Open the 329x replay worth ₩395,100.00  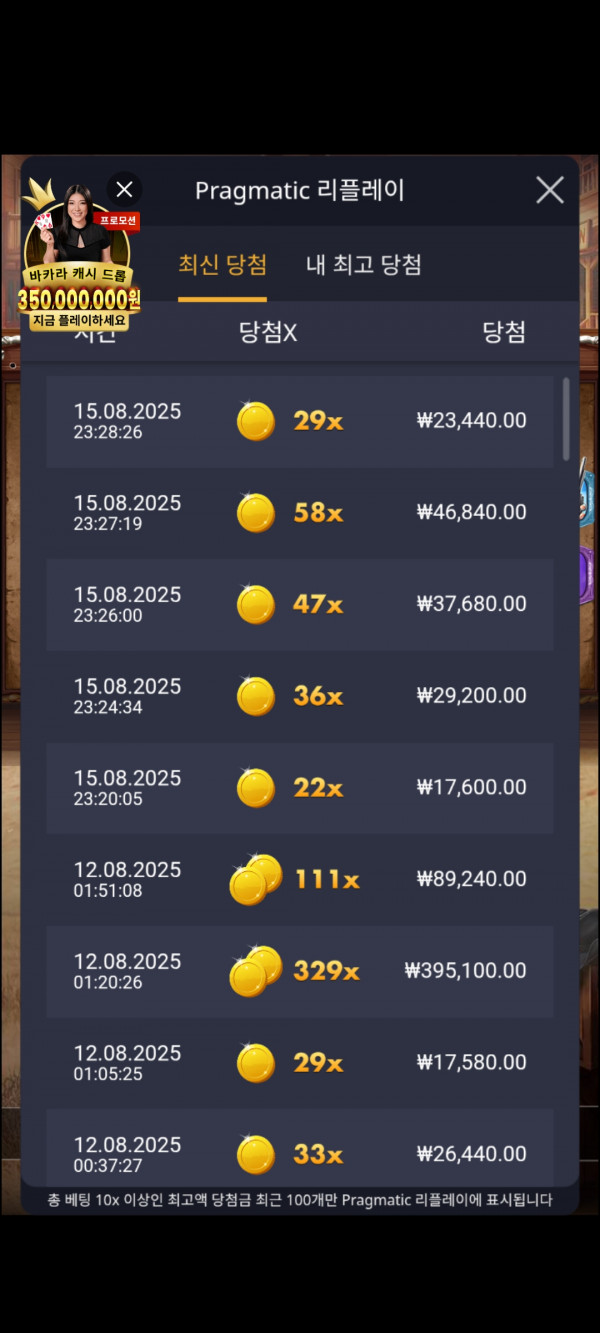[x=299, y=971]
